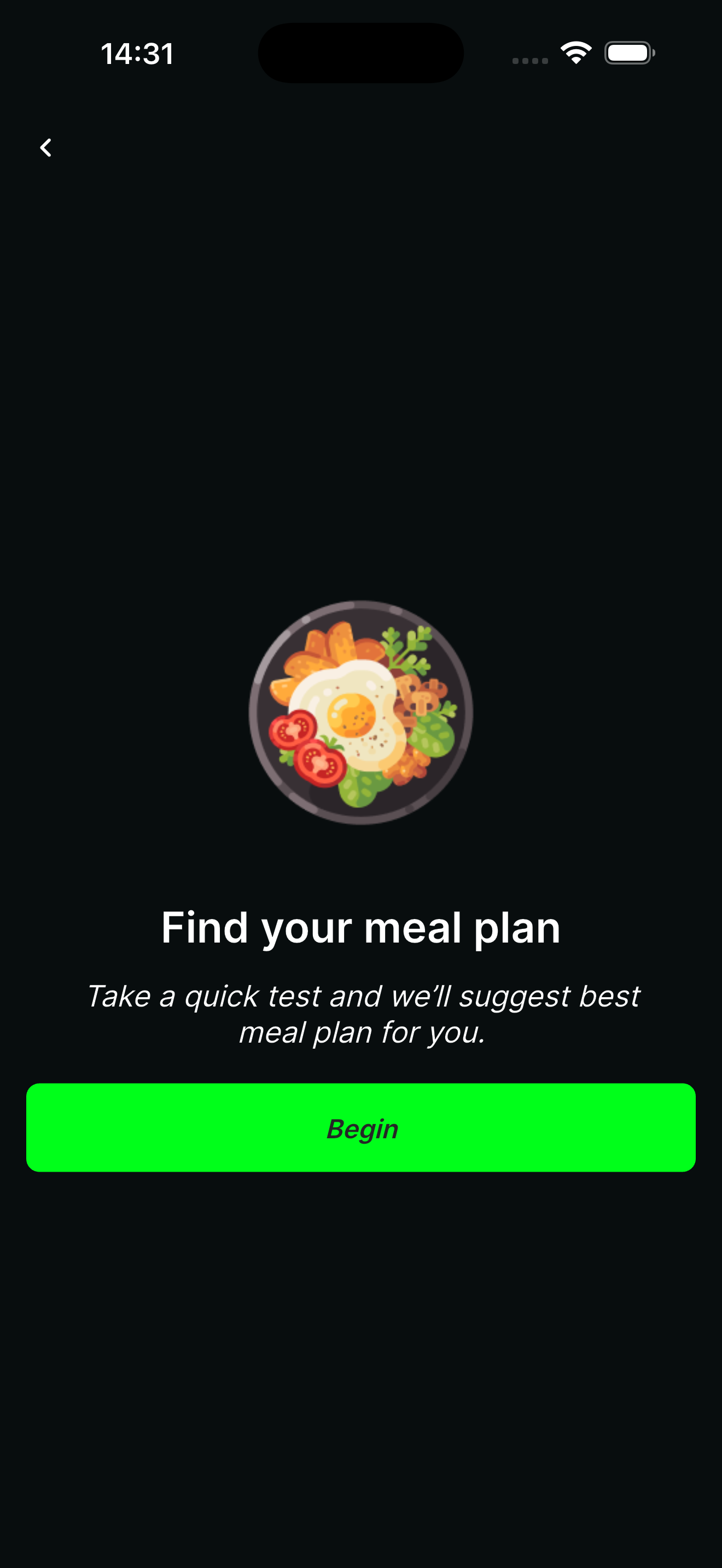Tap the left edge back navigation control
This screenshot has width=722, height=1568.
pyautogui.click(x=45, y=147)
